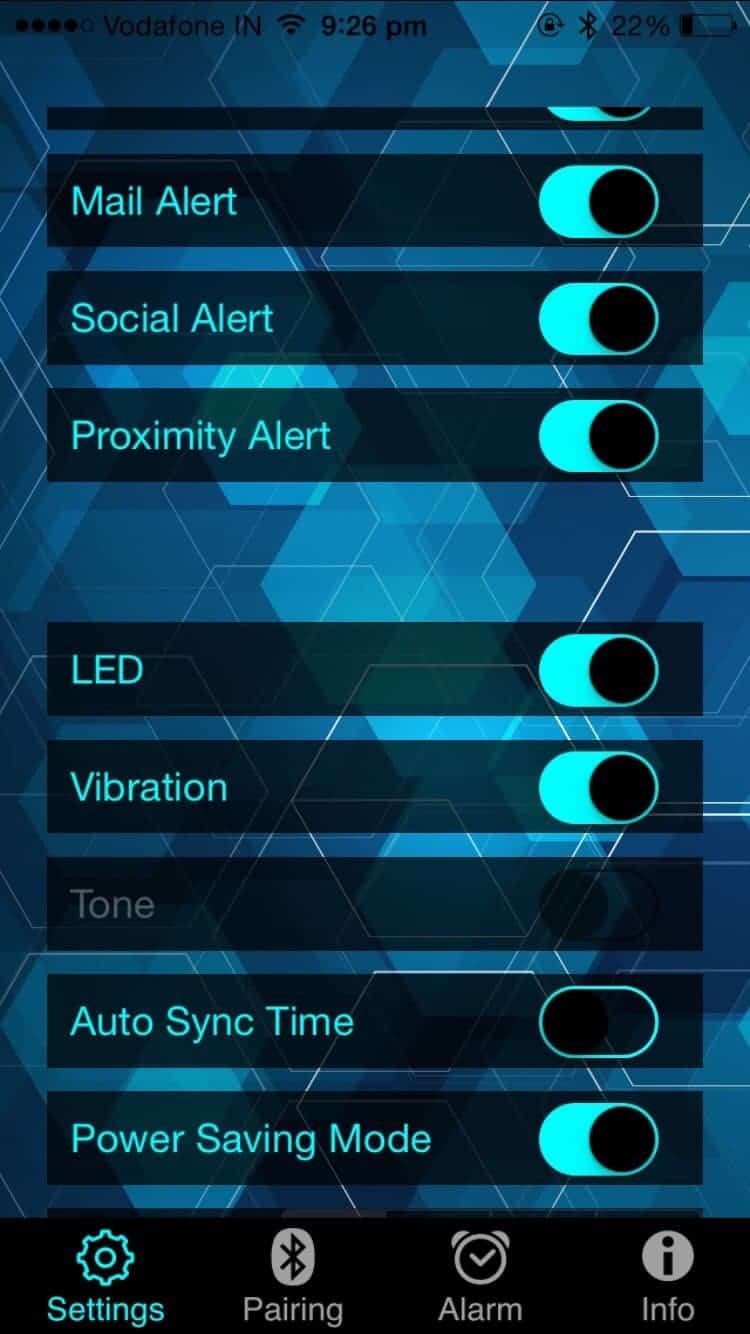Open the Pairing tab
The width and height of the screenshot is (750, 1334).
293,1277
